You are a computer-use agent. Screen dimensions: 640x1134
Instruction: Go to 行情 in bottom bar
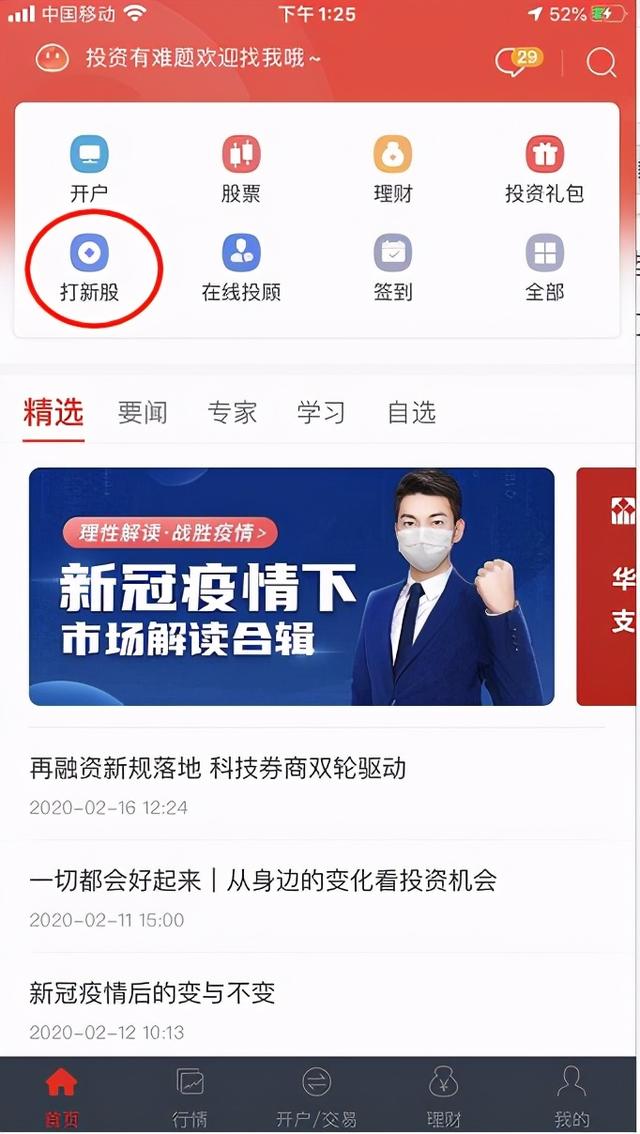(x=190, y=1095)
